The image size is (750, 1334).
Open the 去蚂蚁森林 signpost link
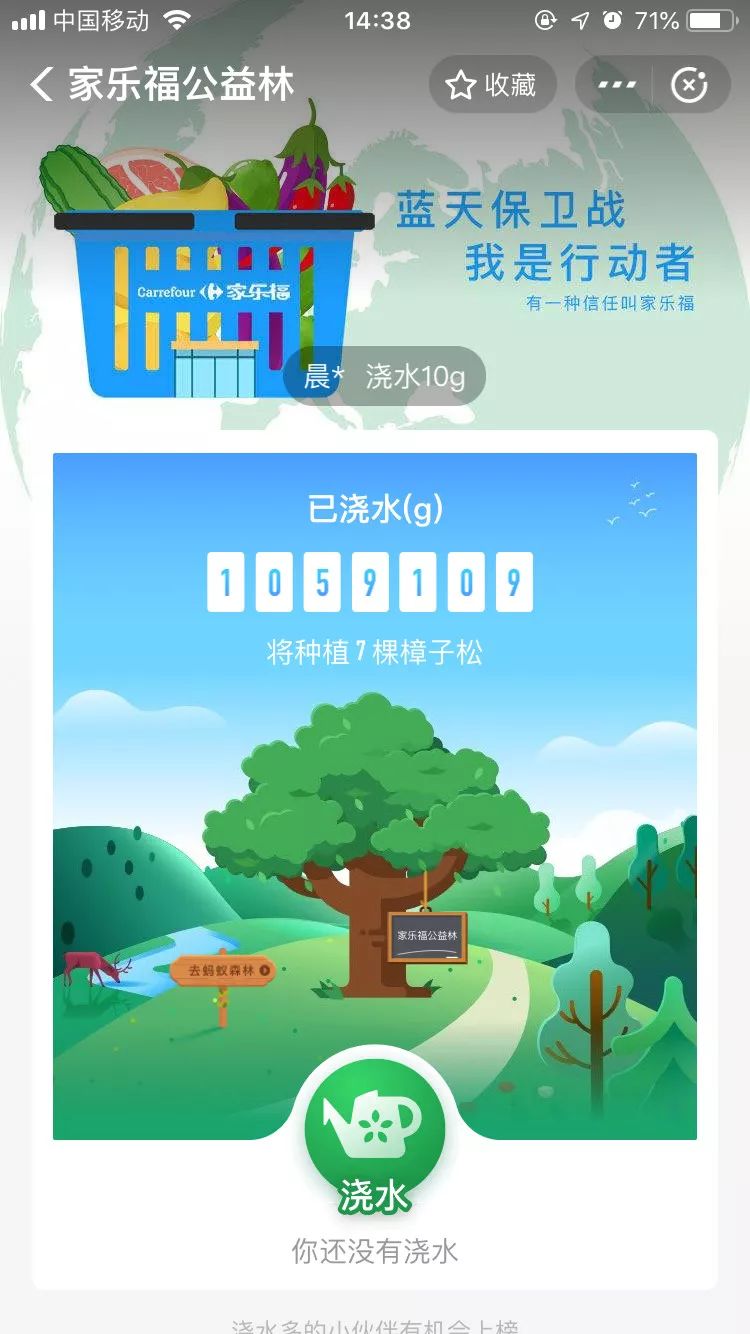click(x=223, y=969)
